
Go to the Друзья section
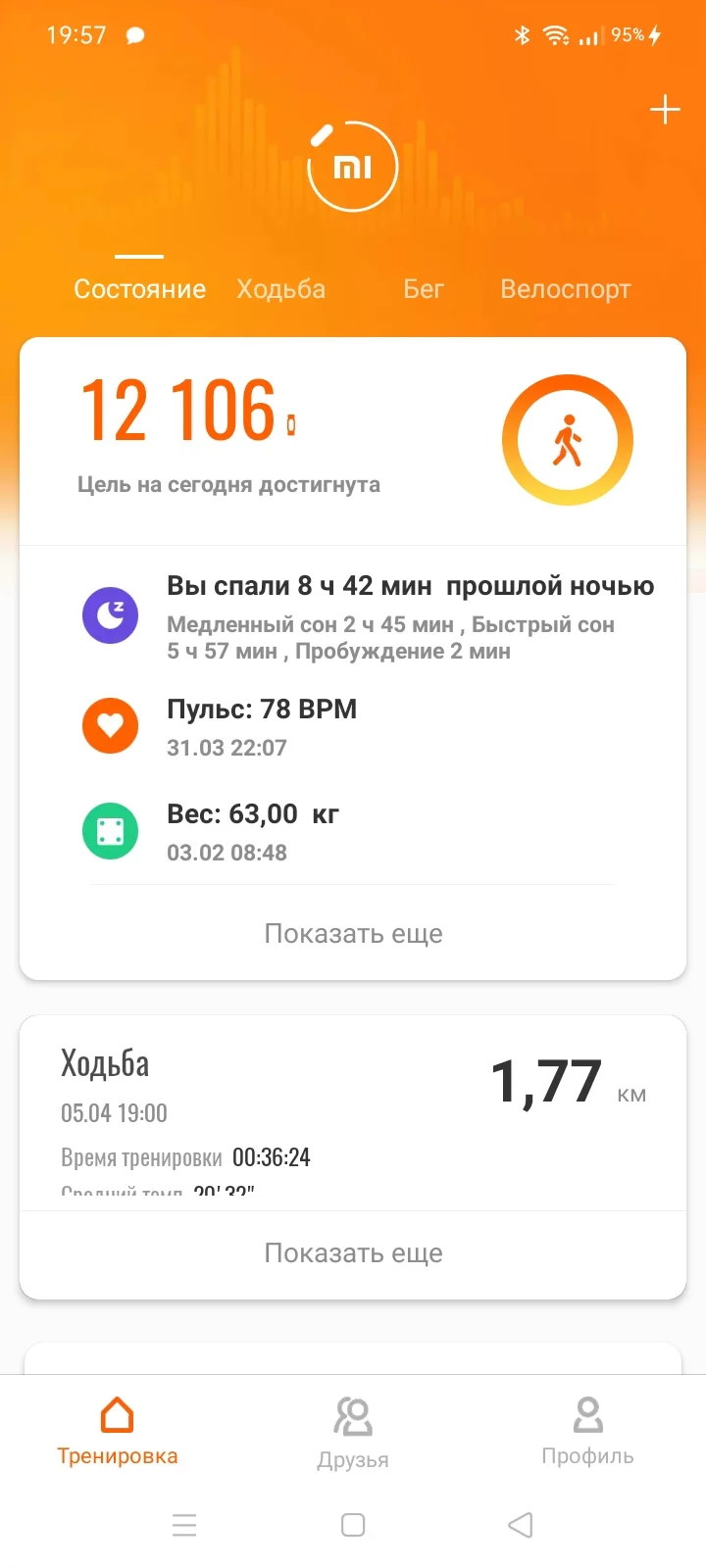click(353, 1433)
